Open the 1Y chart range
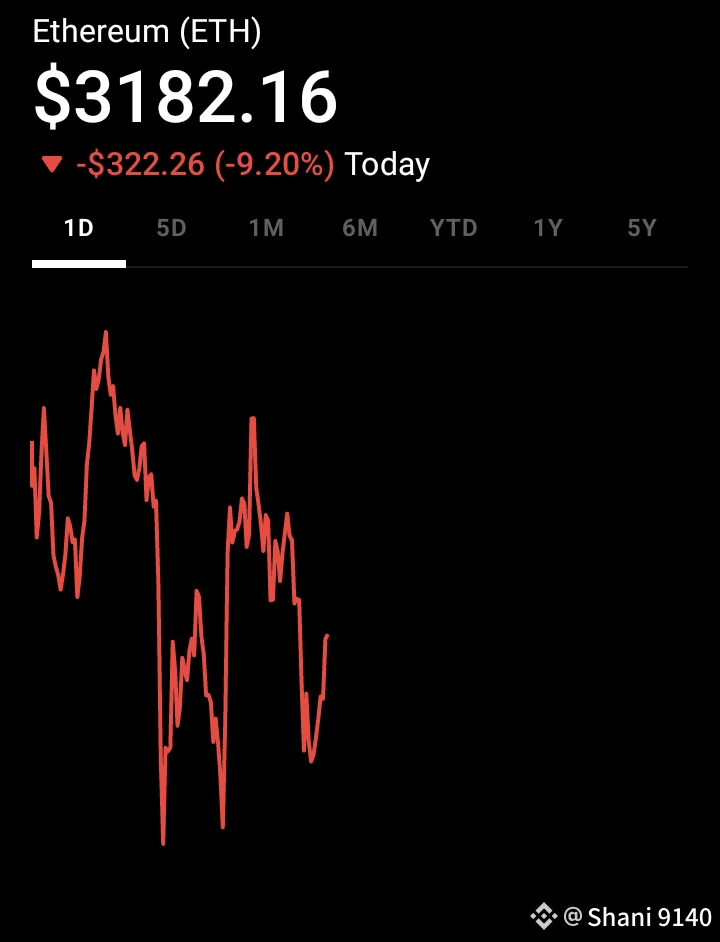Image resolution: width=720 pixels, height=942 pixels. pos(548,228)
